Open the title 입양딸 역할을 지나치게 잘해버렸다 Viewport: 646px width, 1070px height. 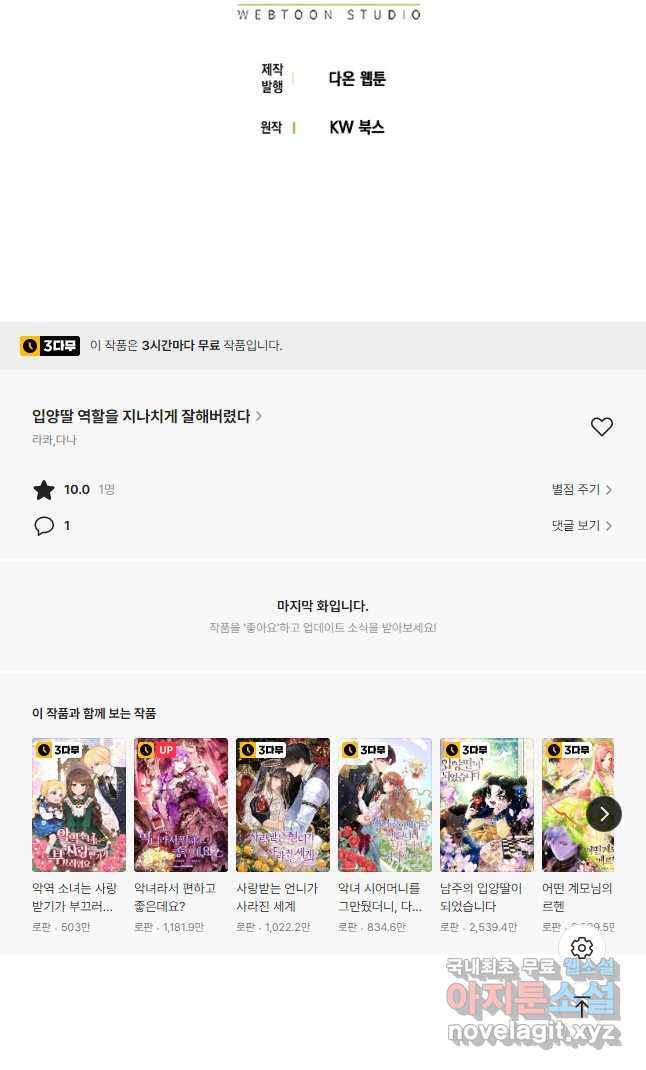point(147,416)
